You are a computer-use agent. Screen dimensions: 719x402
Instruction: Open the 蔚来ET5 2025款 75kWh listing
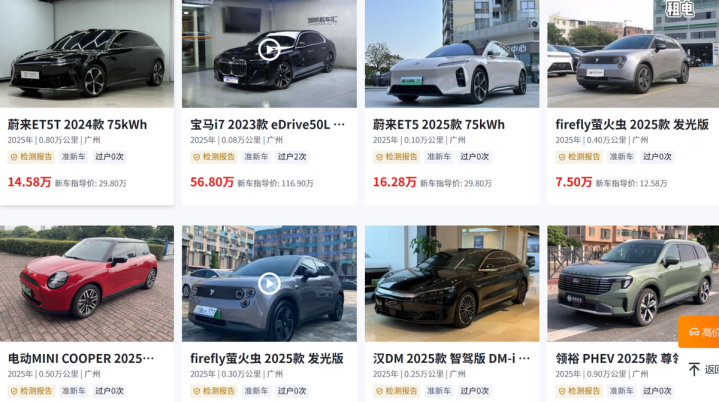(438, 125)
